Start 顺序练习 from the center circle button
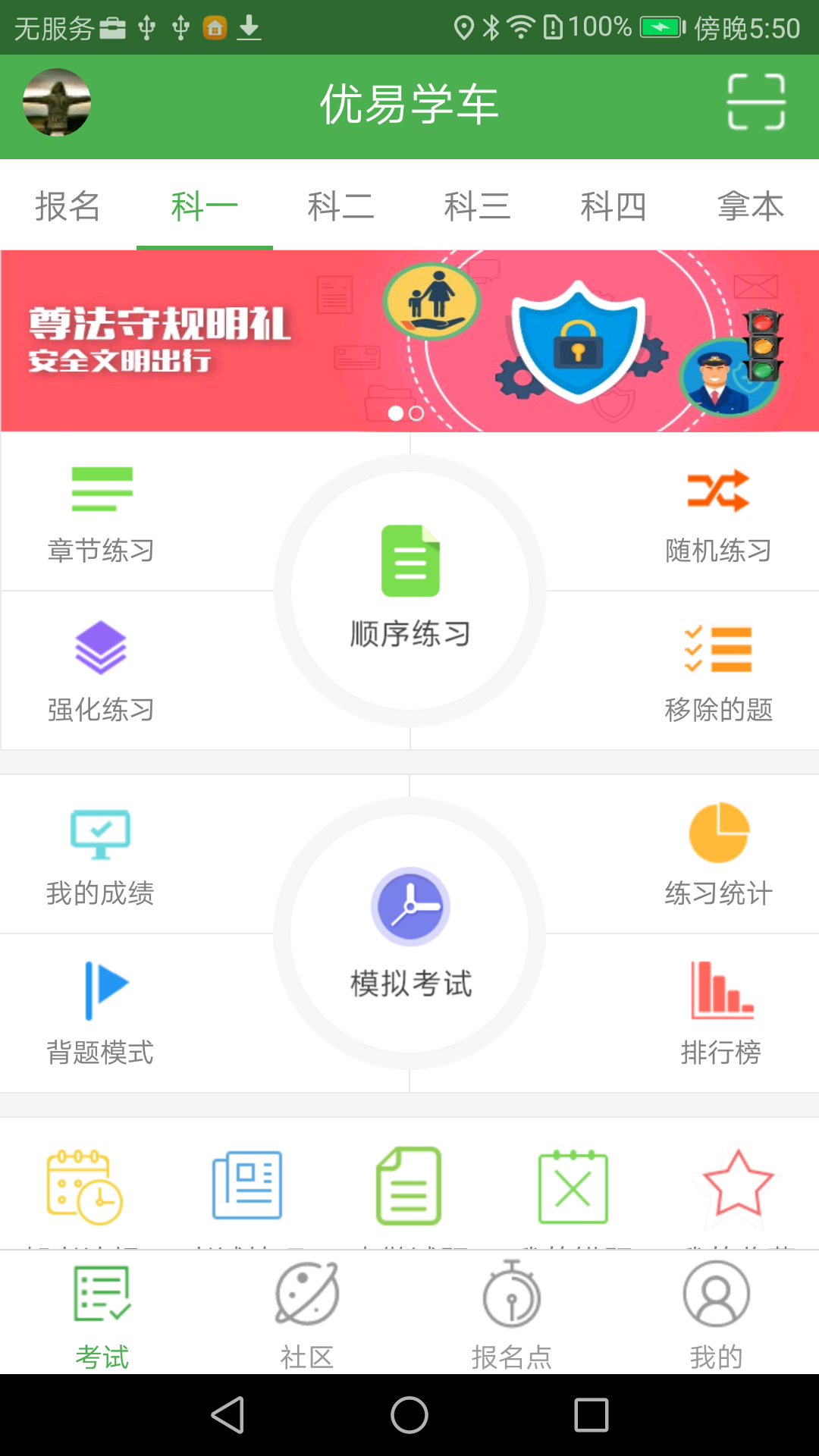This screenshot has height=1456, width=819. 409,590
